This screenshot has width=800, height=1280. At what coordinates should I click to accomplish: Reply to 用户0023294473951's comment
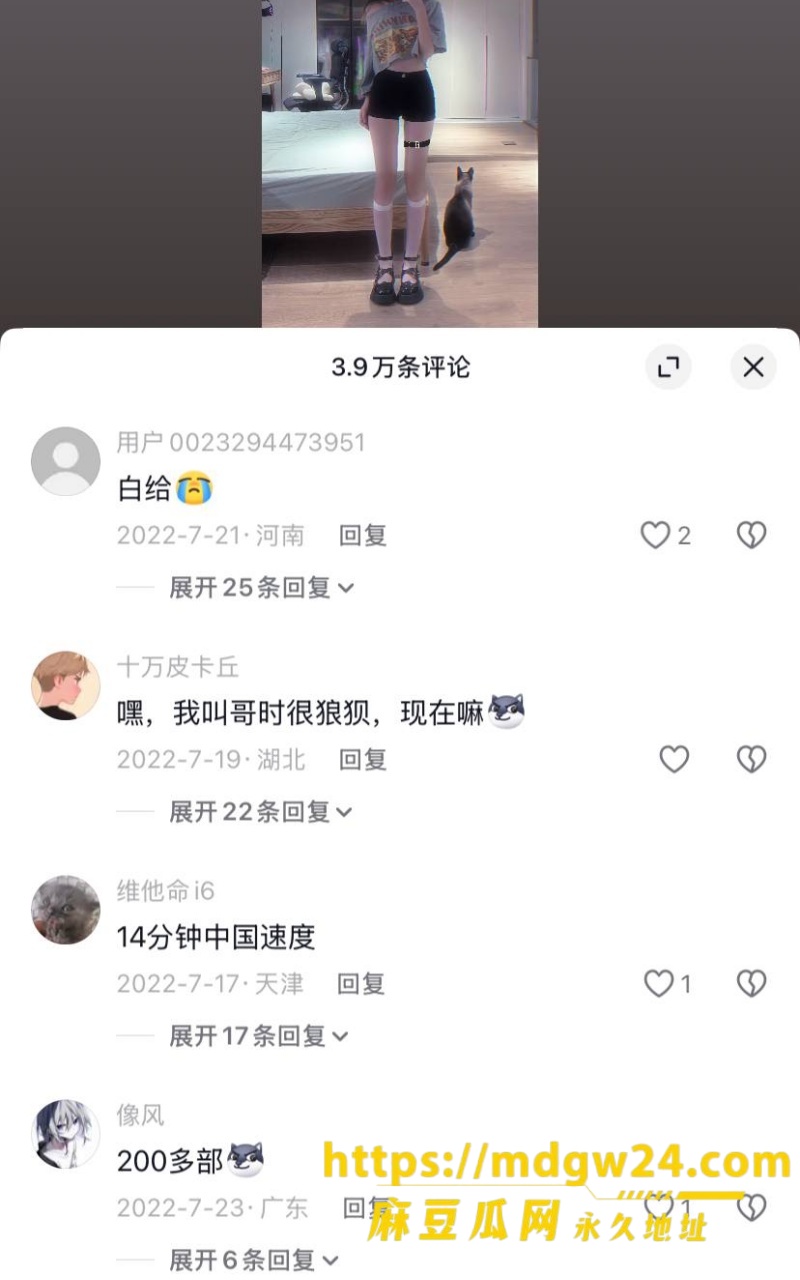[x=362, y=536]
